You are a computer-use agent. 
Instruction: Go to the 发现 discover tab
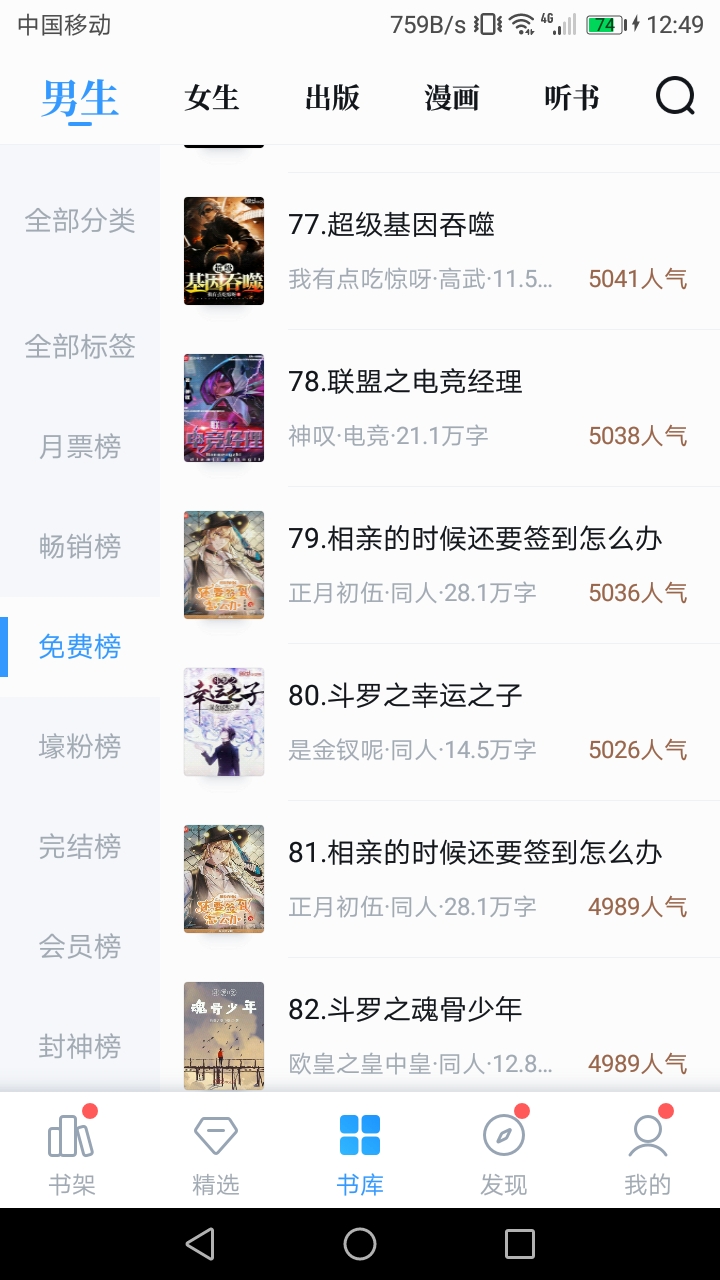(503, 1152)
